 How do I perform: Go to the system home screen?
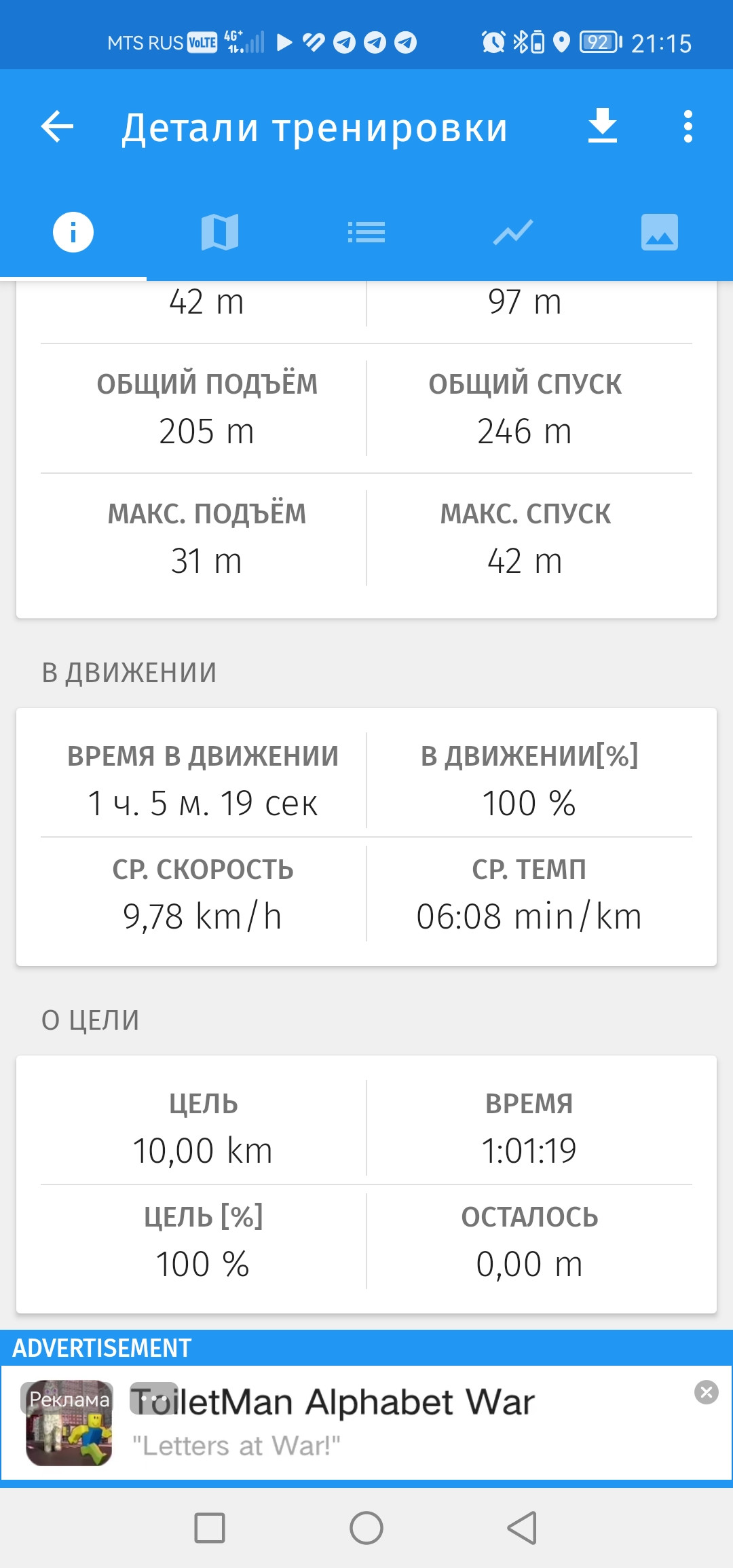tap(366, 1528)
